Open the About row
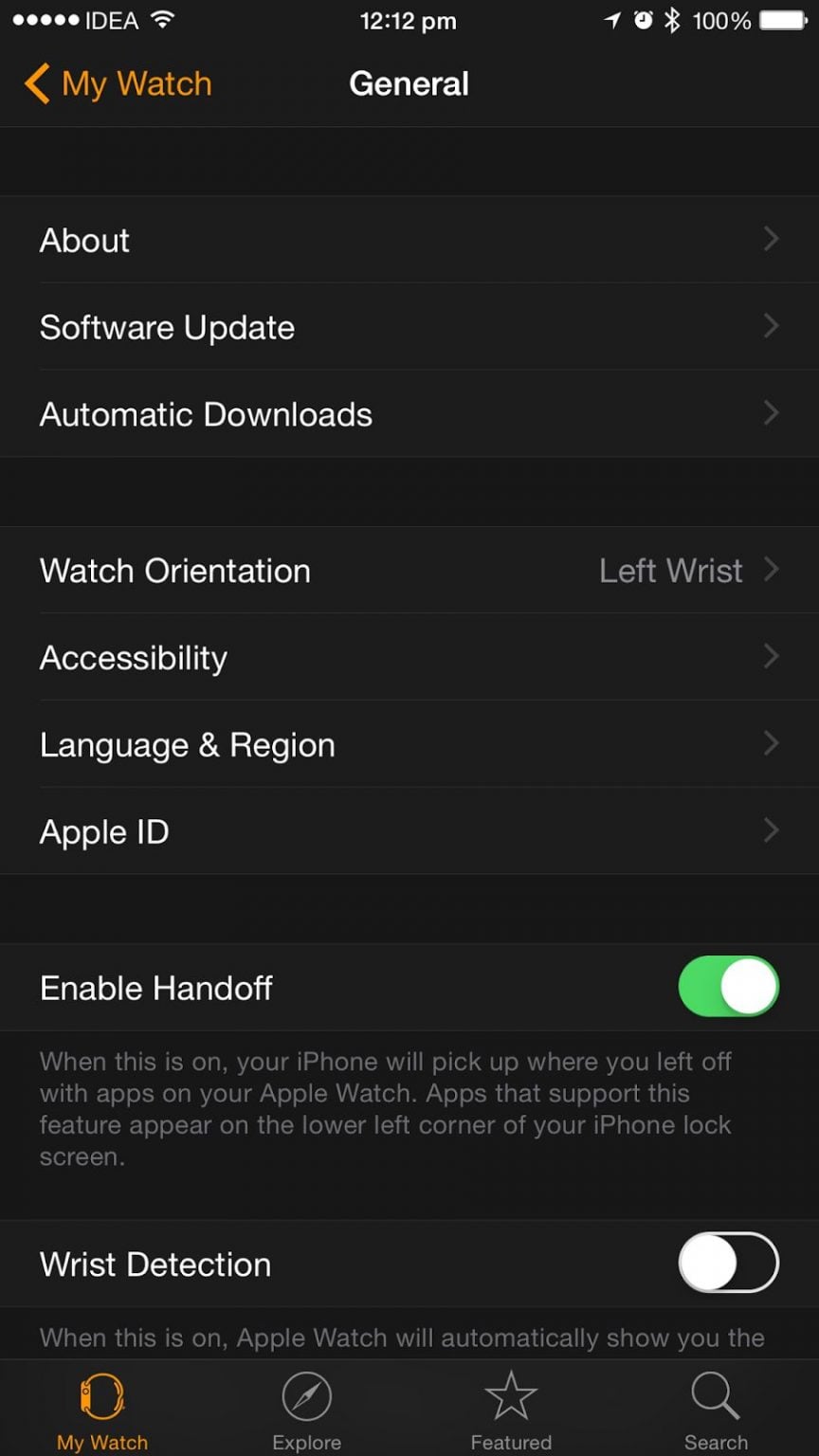 408,240
